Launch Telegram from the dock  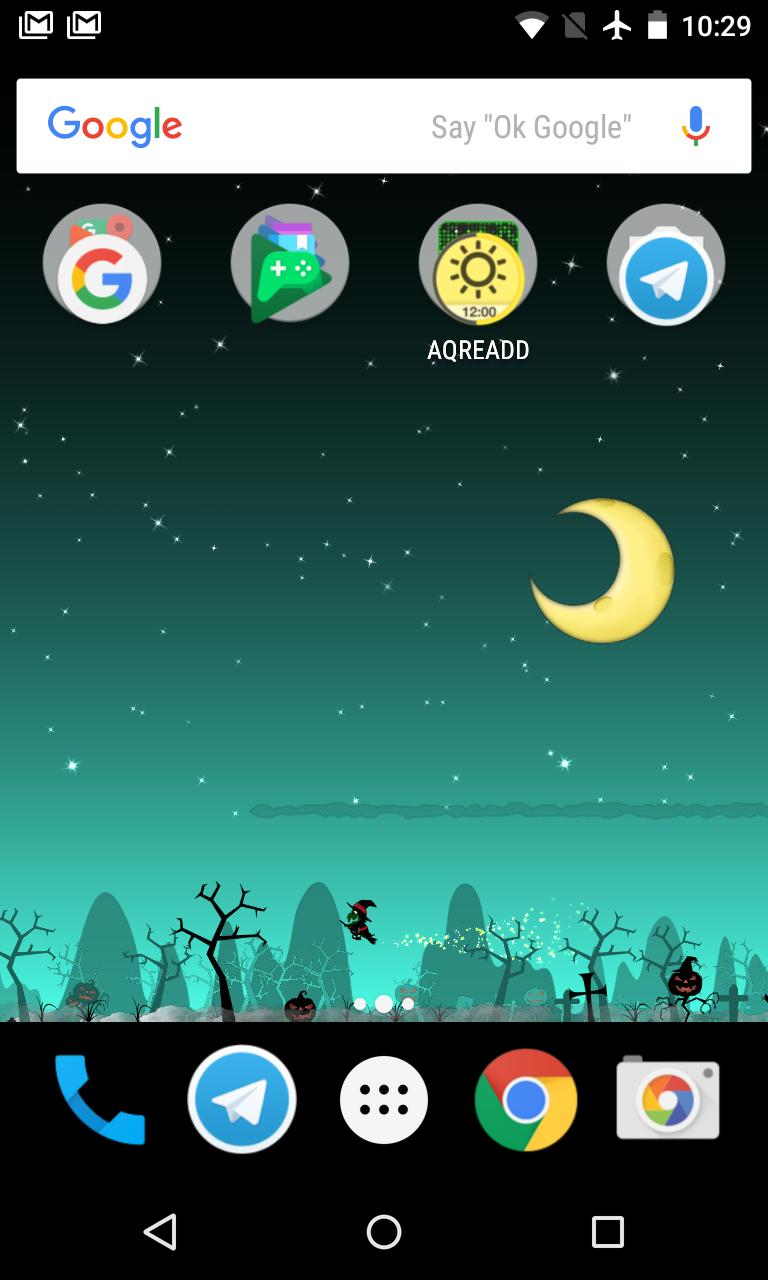242,1100
